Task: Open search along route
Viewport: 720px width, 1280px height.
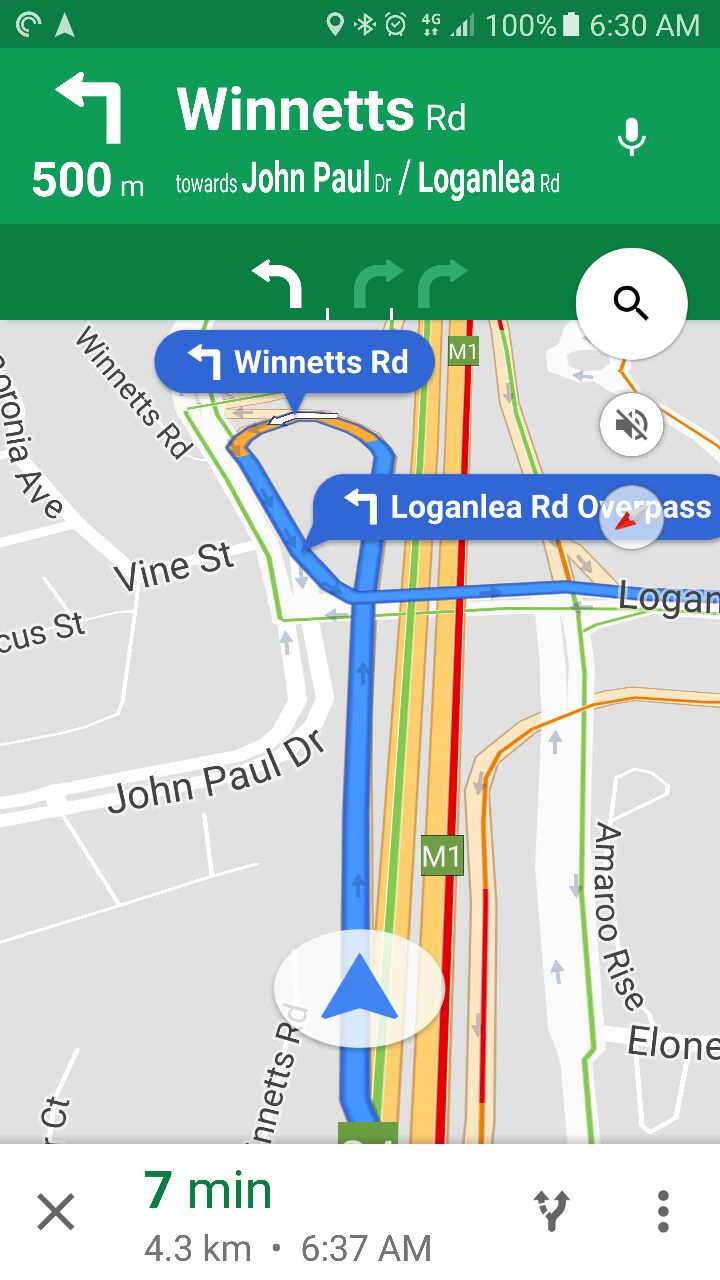Action: point(632,303)
